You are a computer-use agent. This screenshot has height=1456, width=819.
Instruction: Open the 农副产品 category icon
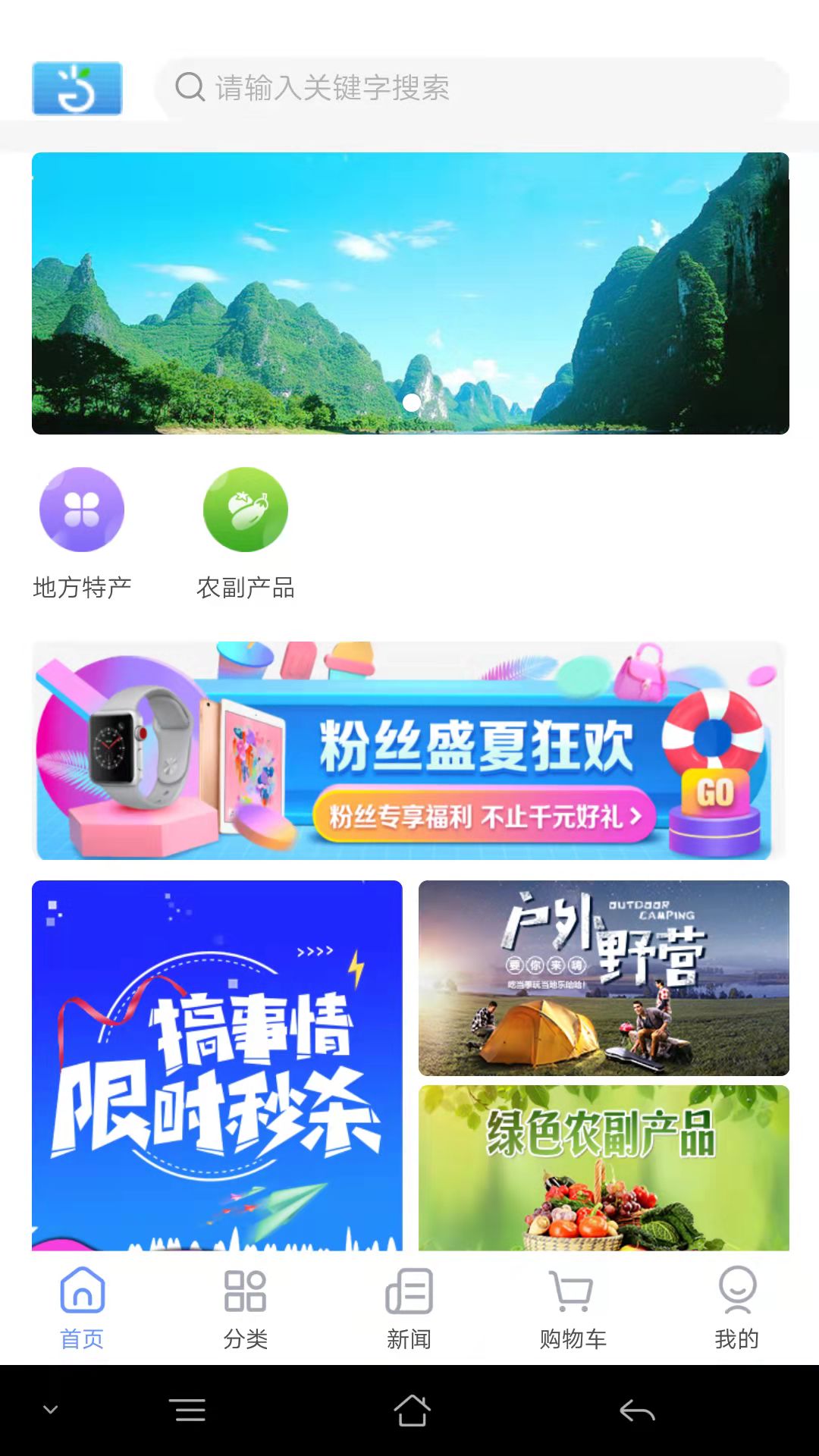click(245, 510)
